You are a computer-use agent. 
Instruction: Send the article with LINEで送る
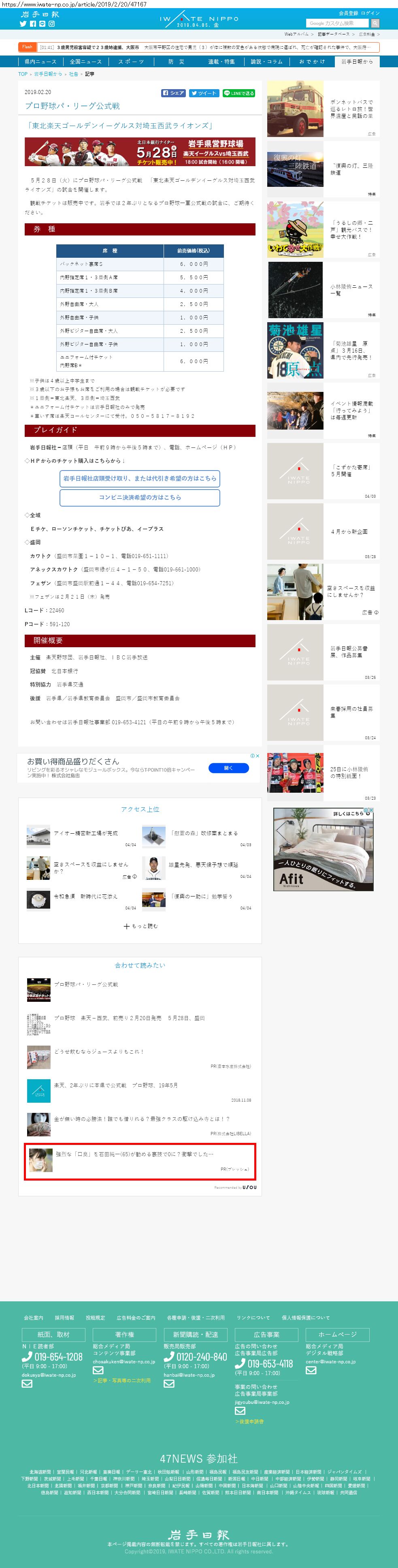click(238, 93)
